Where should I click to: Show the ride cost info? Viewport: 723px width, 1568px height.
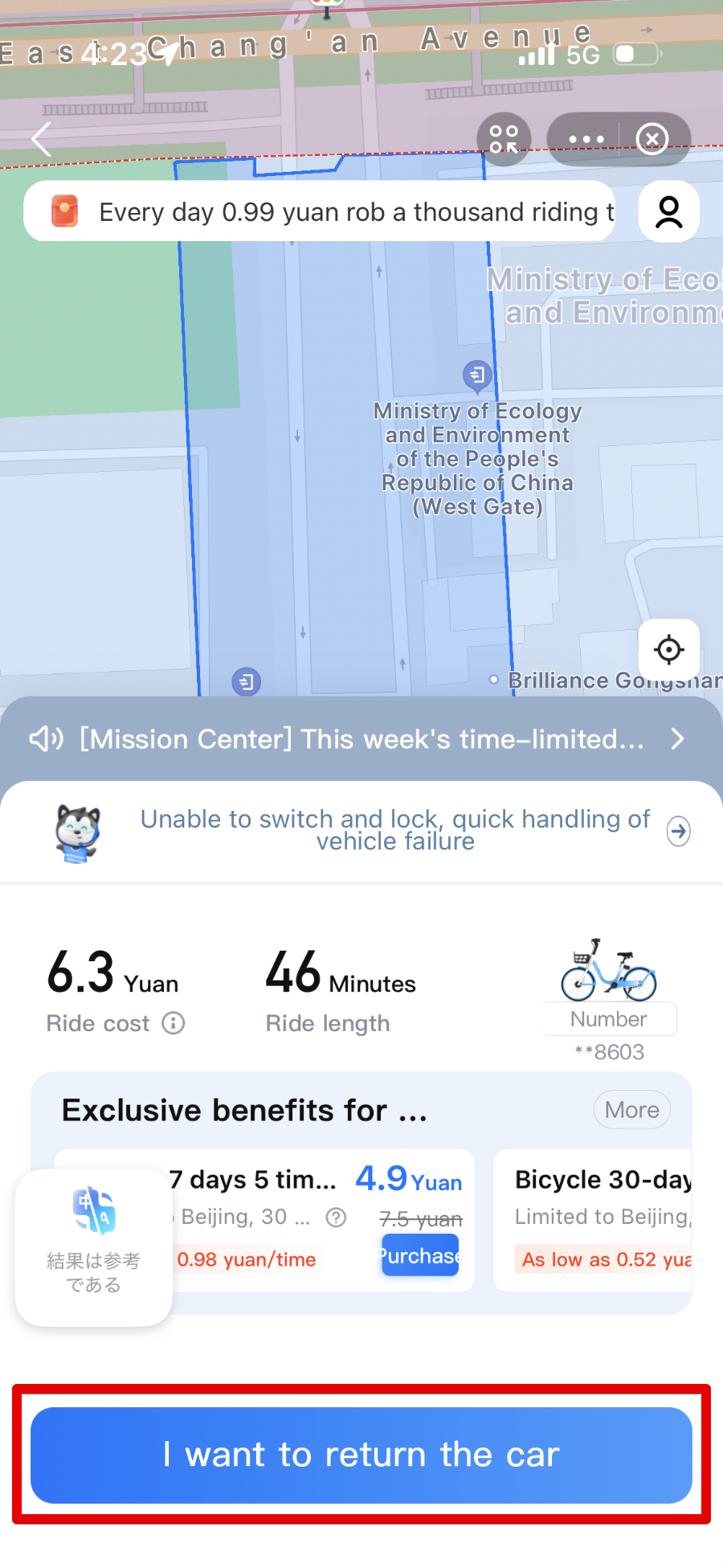click(174, 1023)
